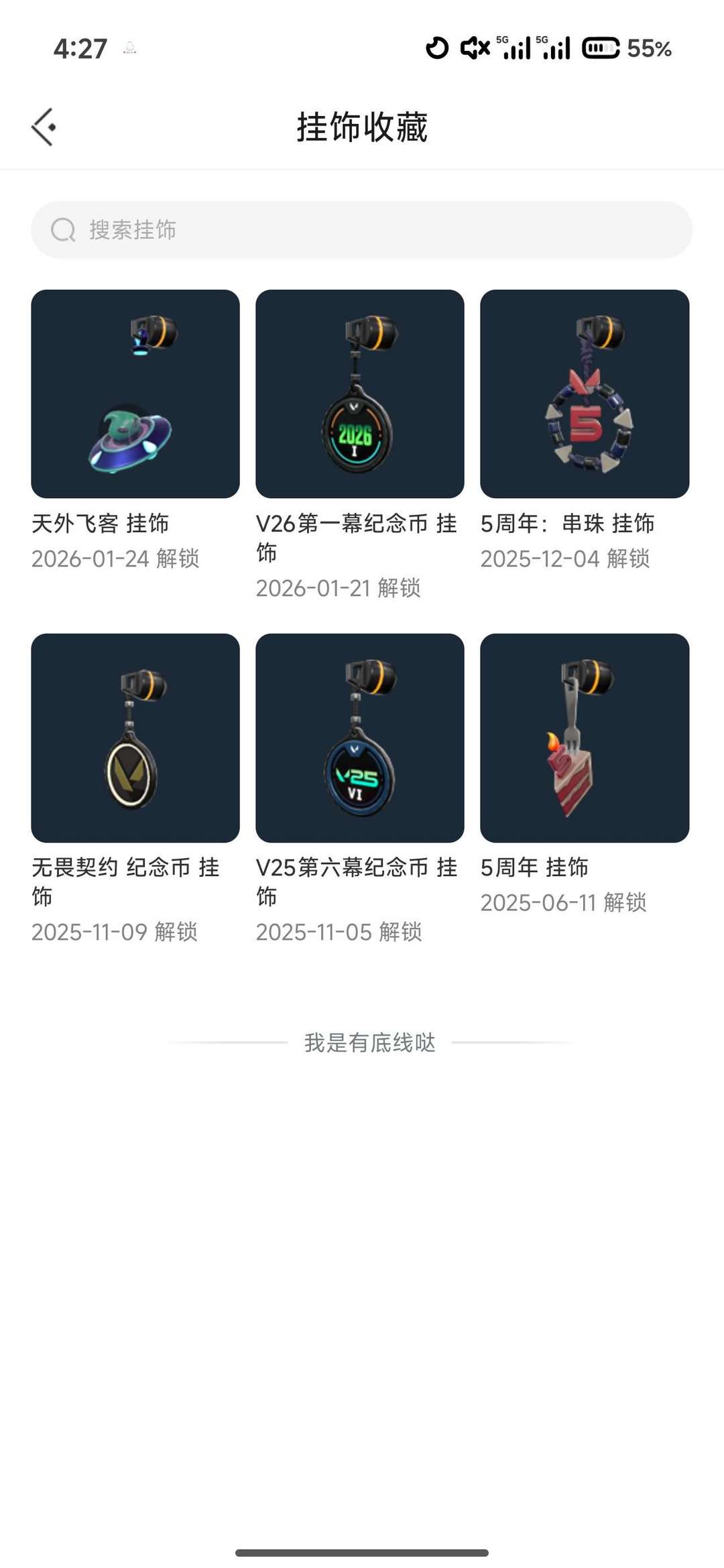Screen dimensions: 724x1568
Task: Tap the search magnifier icon
Action: [62, 229]
